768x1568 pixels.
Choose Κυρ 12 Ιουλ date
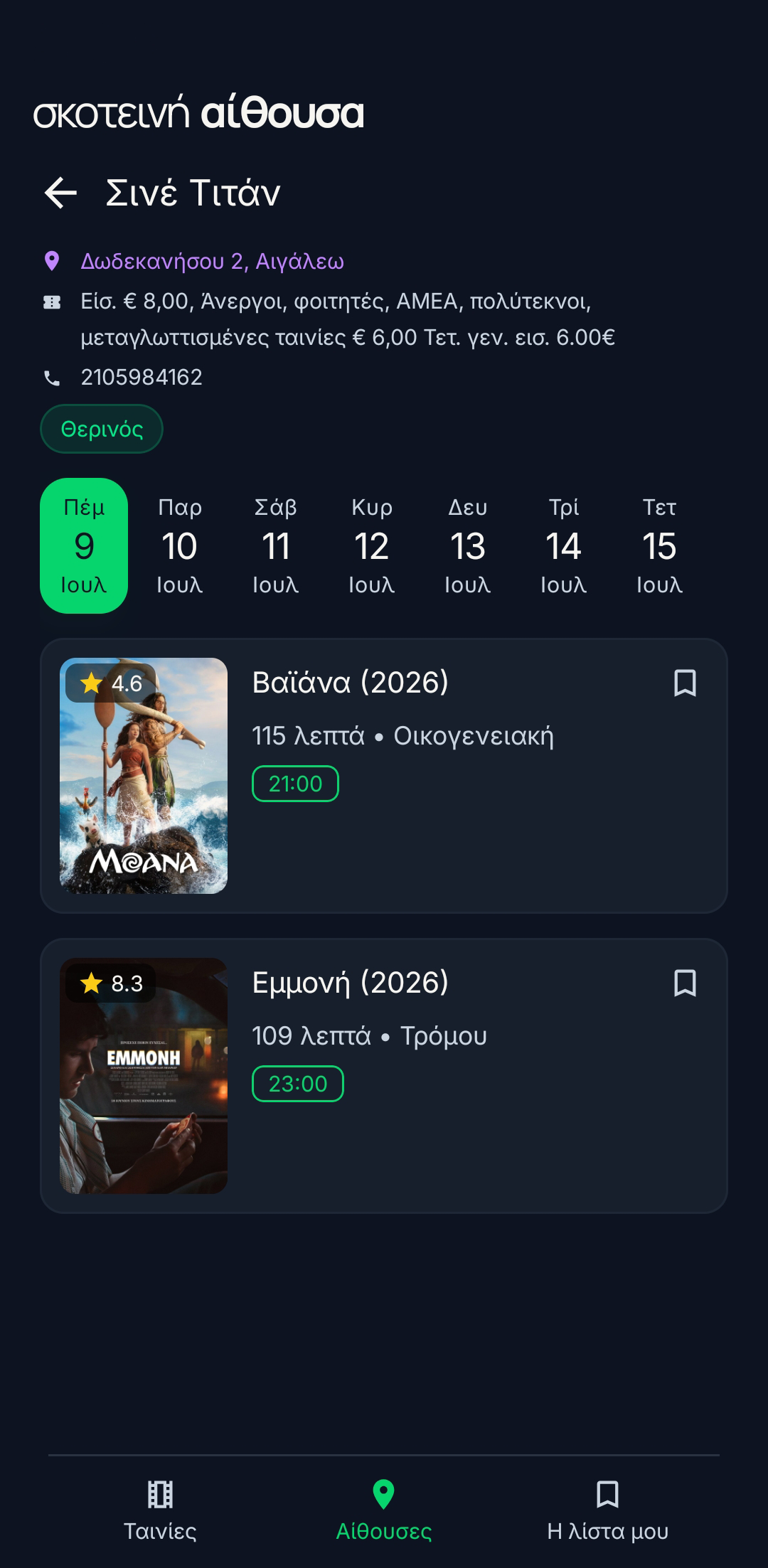372,545
